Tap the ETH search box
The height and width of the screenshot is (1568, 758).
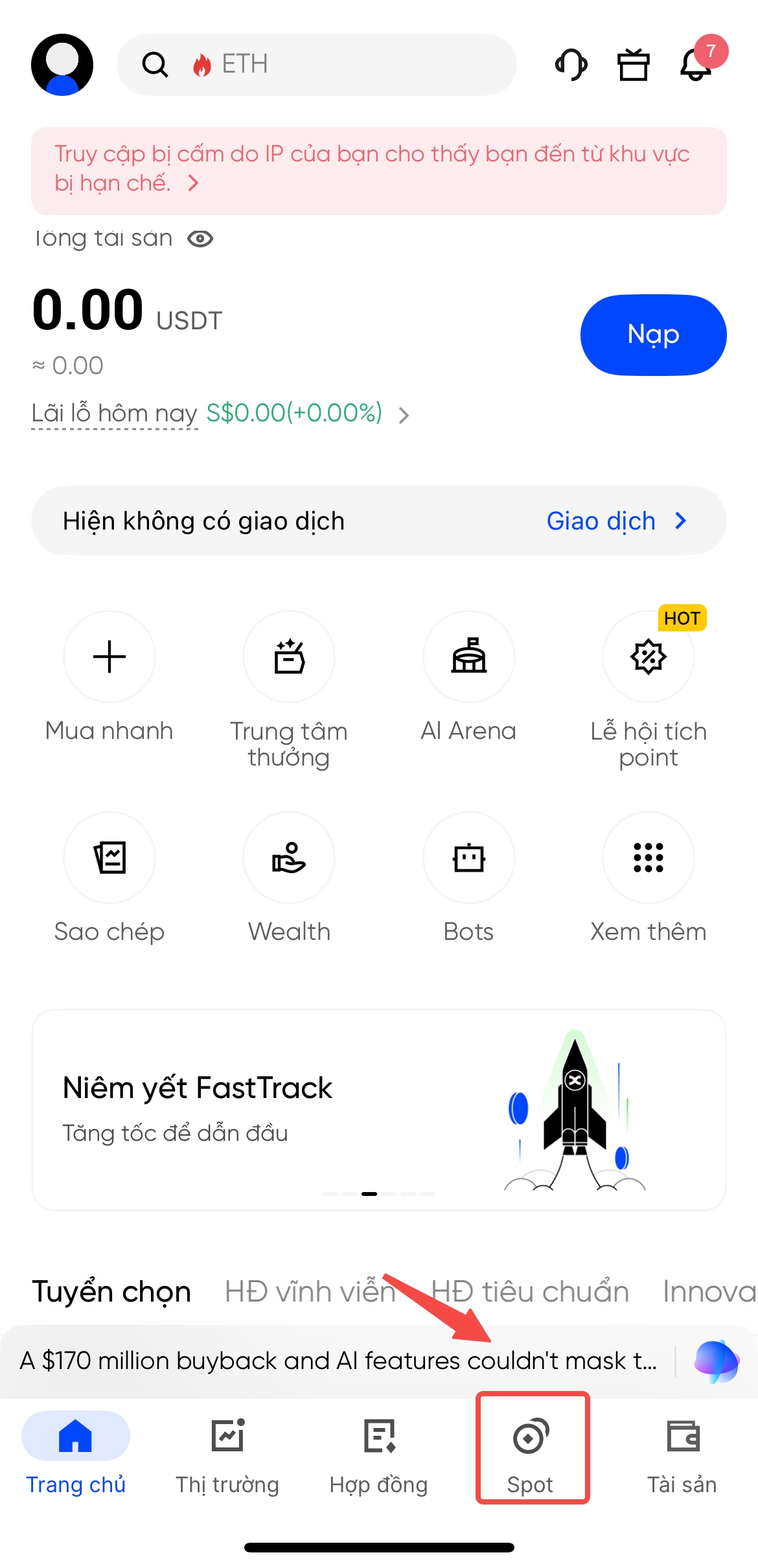316,65
